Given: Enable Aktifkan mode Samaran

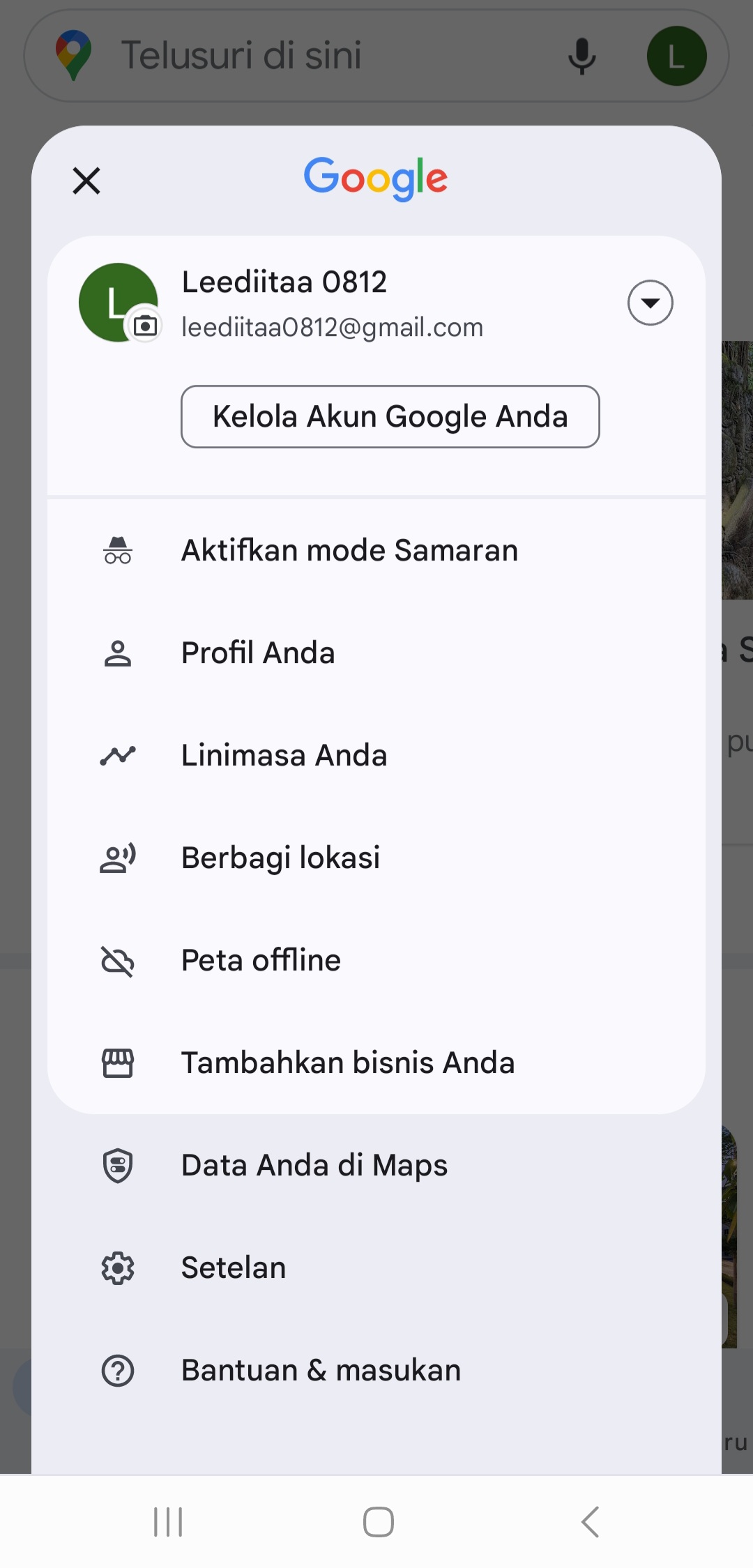Looking at the screenshot, I should coord(376,551).
